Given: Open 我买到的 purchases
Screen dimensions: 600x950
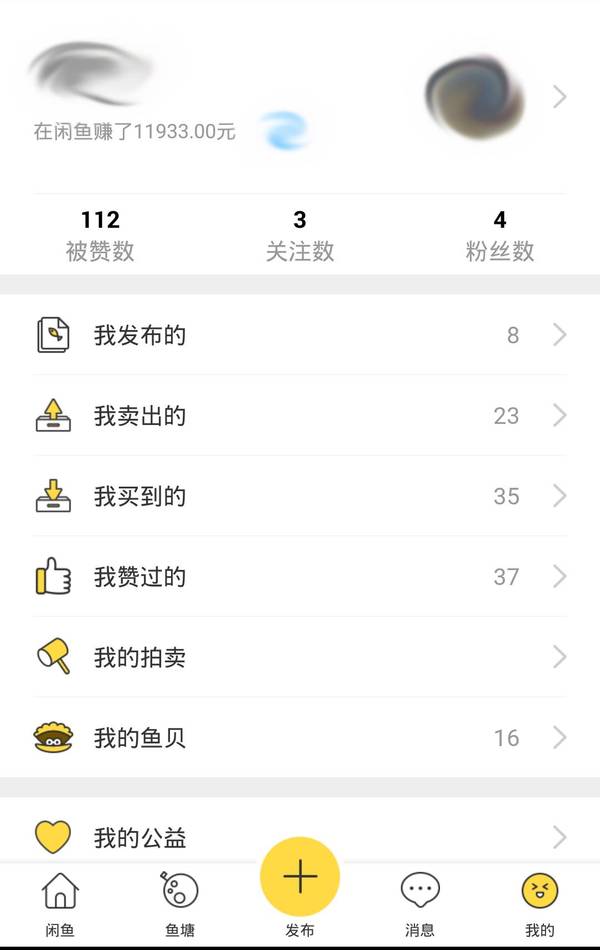Looking at the screenshot, I should coord(300,496).
